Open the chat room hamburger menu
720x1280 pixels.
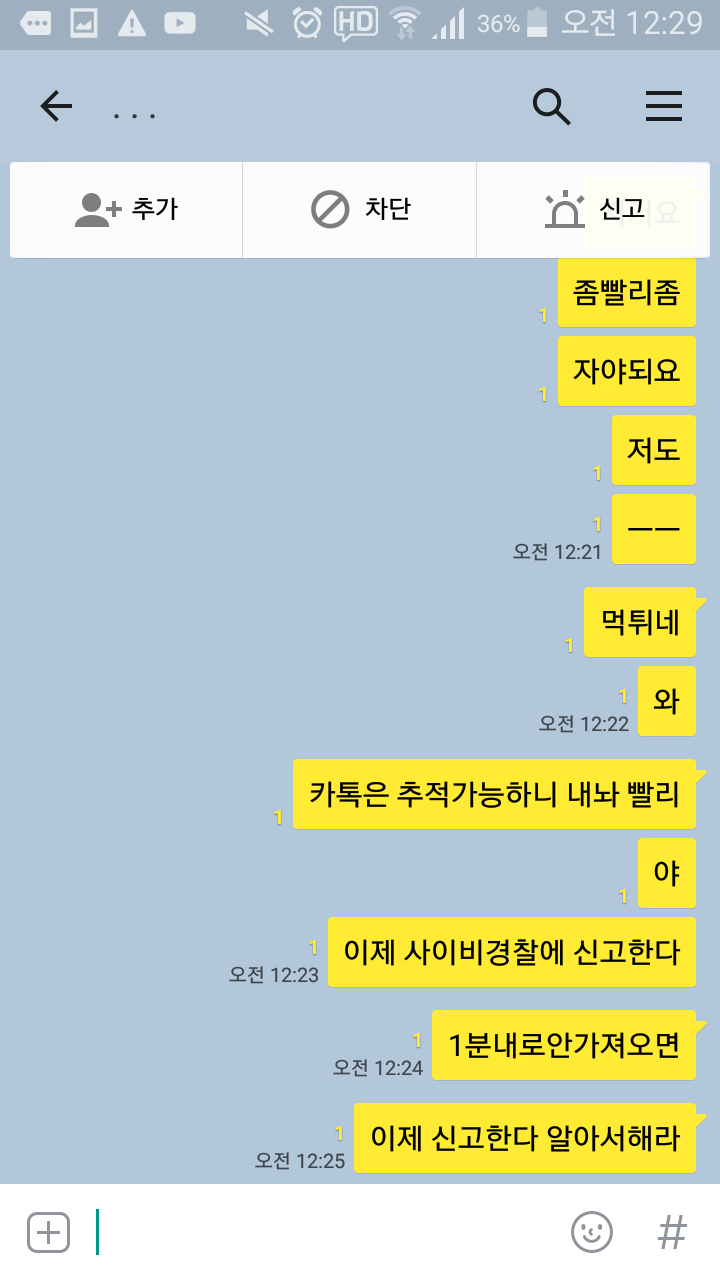[x=664, y=106]
